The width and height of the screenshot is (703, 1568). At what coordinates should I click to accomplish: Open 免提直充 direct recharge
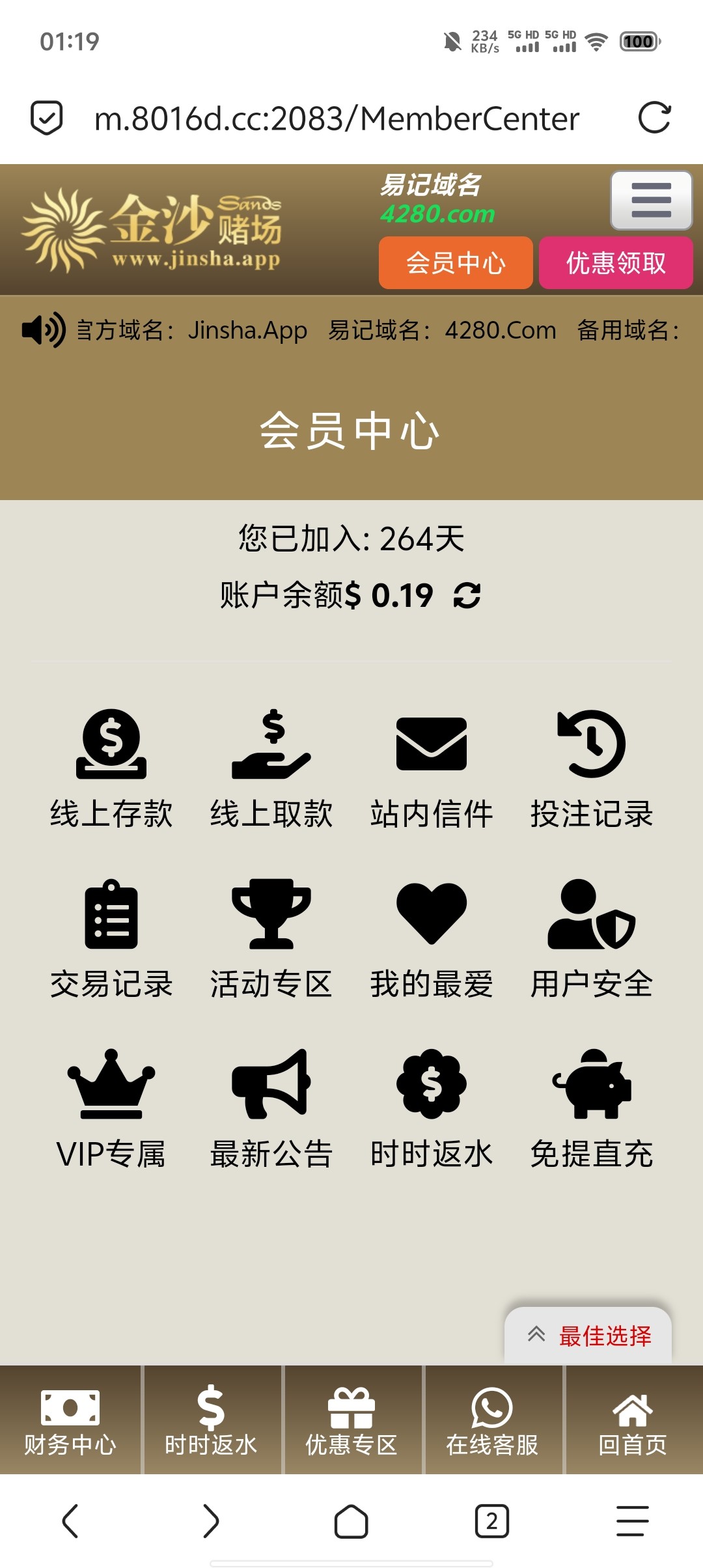click(x=592, y=1110)
